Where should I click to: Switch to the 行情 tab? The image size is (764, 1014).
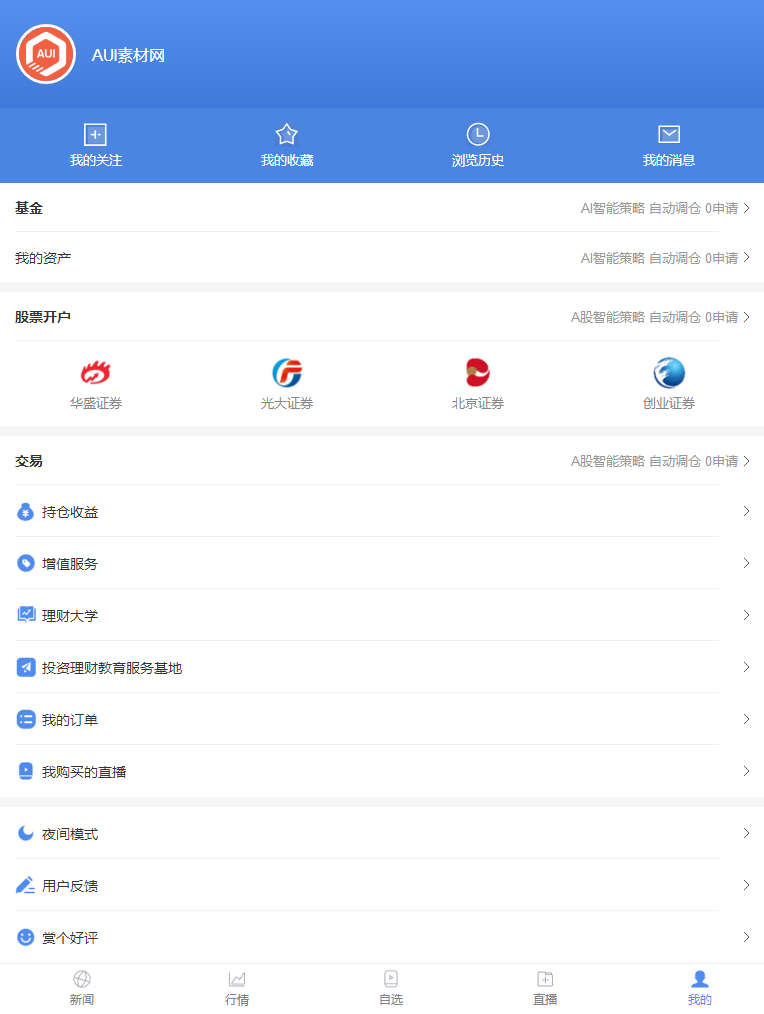tap(237, 988)
